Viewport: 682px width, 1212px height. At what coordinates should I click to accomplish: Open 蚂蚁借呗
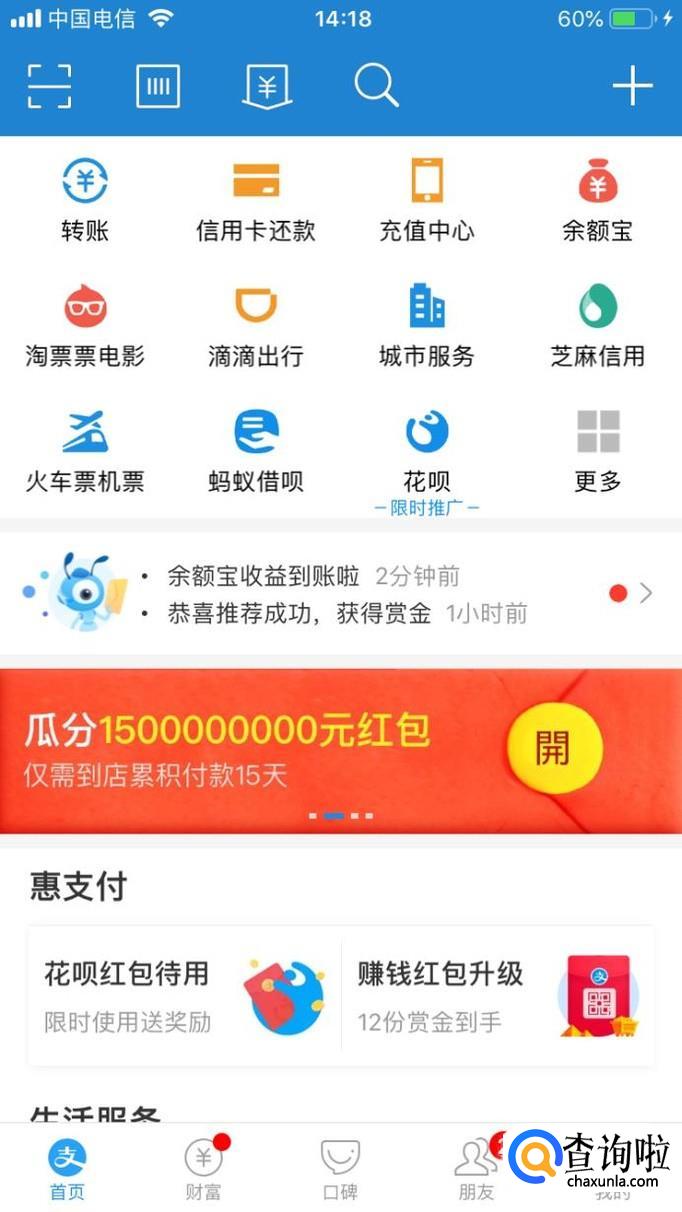(x=256, y=450)
